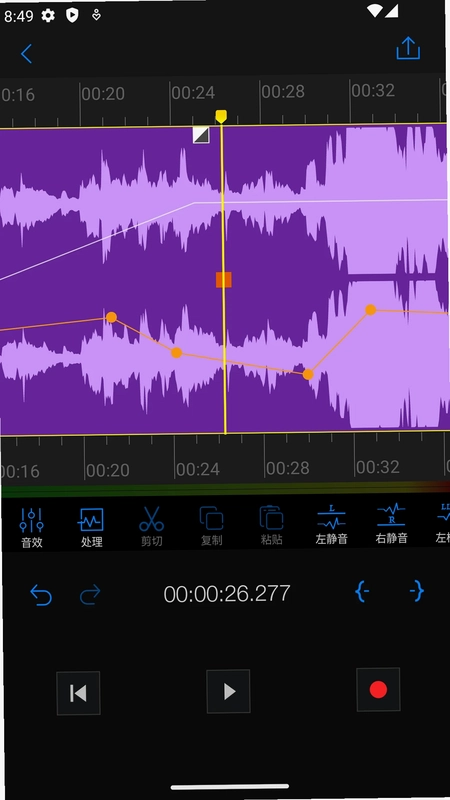Play the audio

coord(228,691)
